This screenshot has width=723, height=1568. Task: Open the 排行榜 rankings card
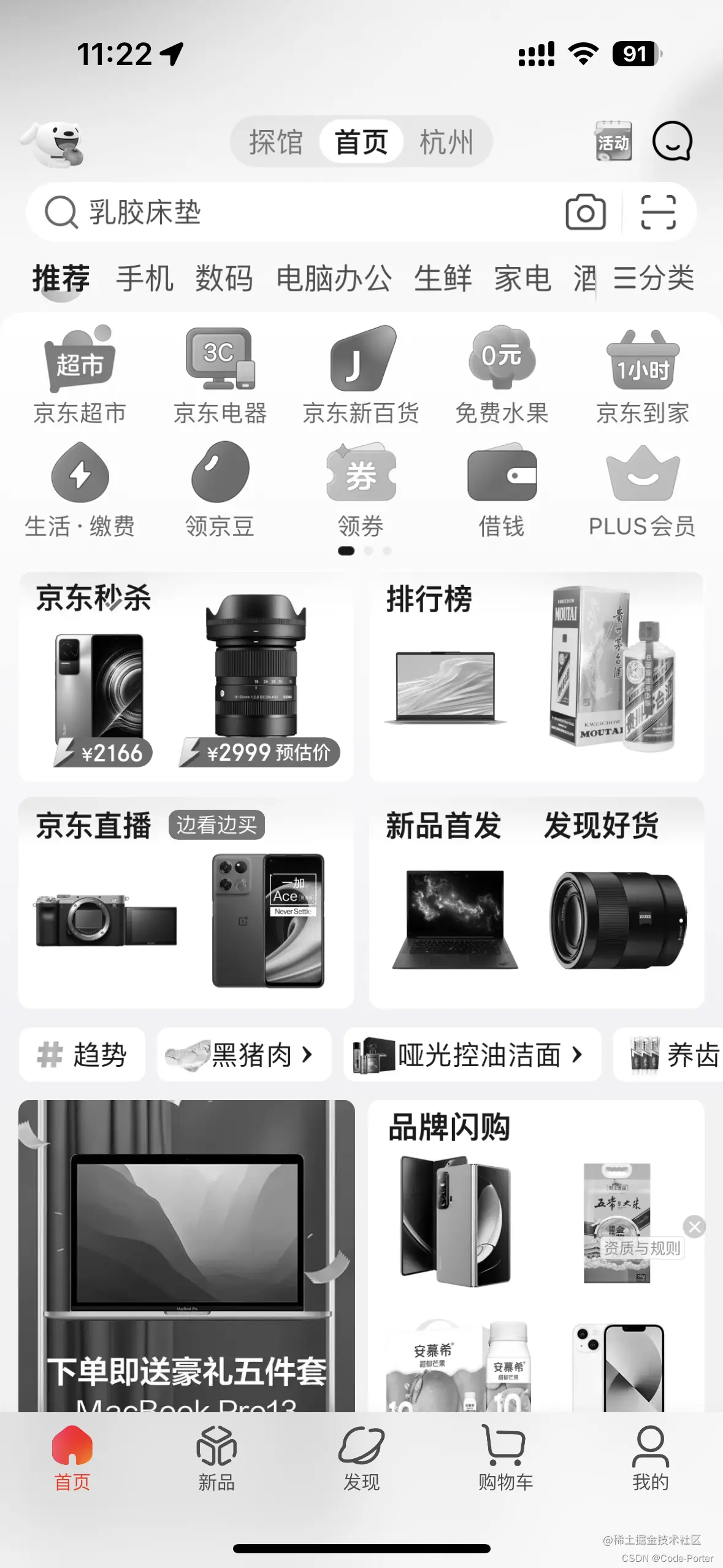click(x=536, y=676)
